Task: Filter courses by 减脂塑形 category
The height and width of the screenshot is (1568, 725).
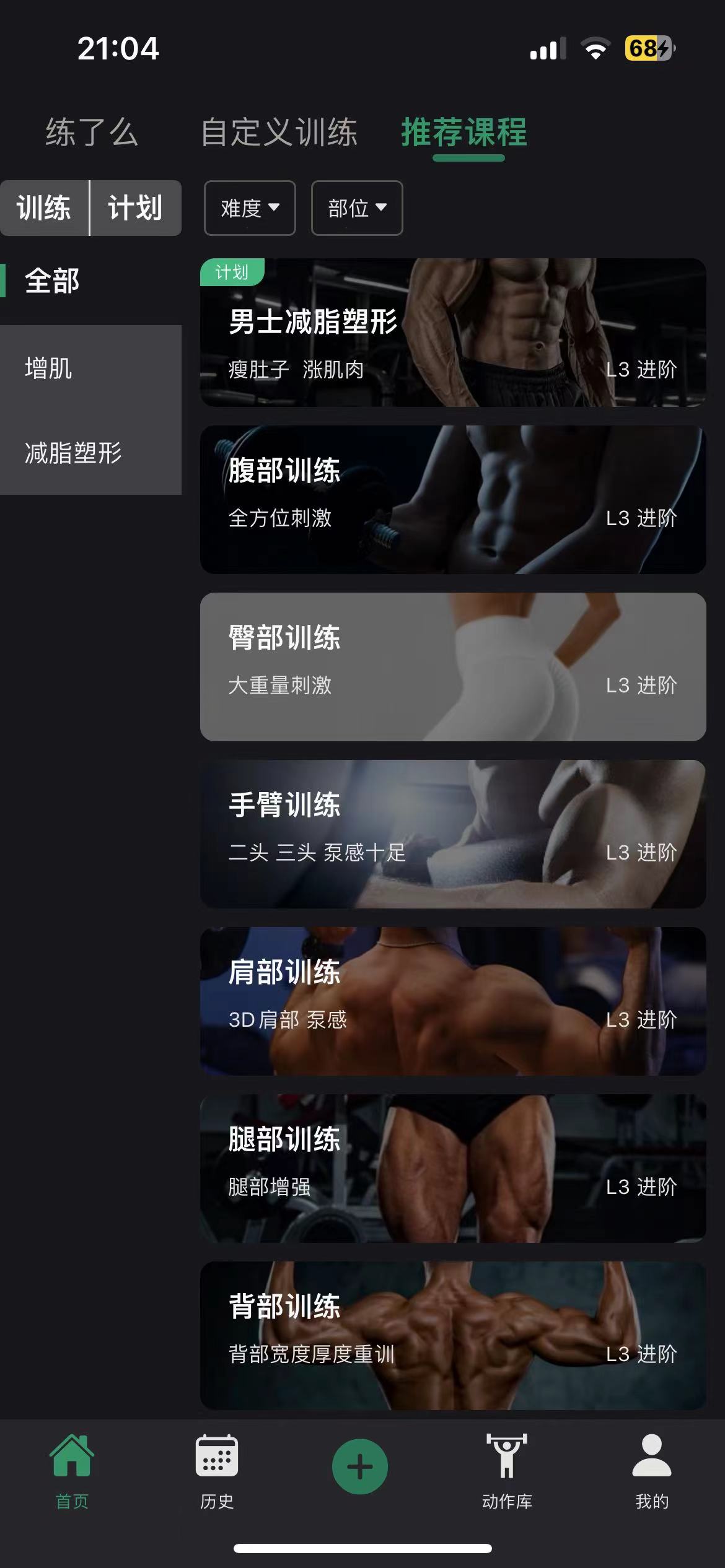Action: (73, 453)
